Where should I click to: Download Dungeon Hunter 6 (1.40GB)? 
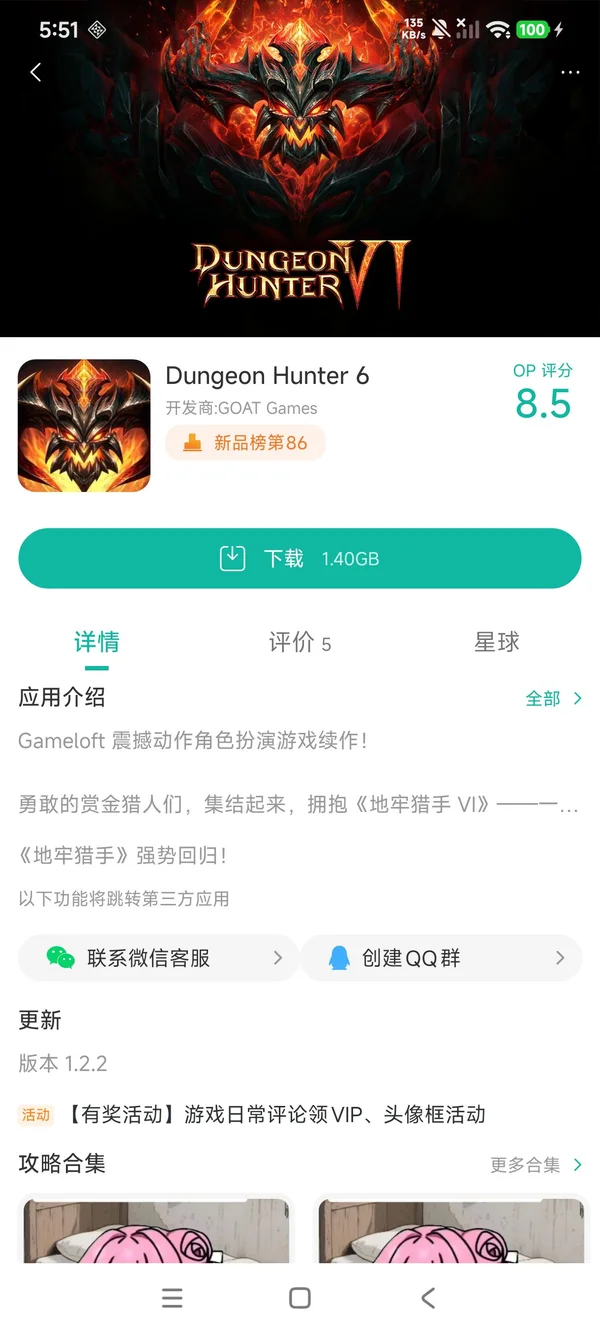300,558
